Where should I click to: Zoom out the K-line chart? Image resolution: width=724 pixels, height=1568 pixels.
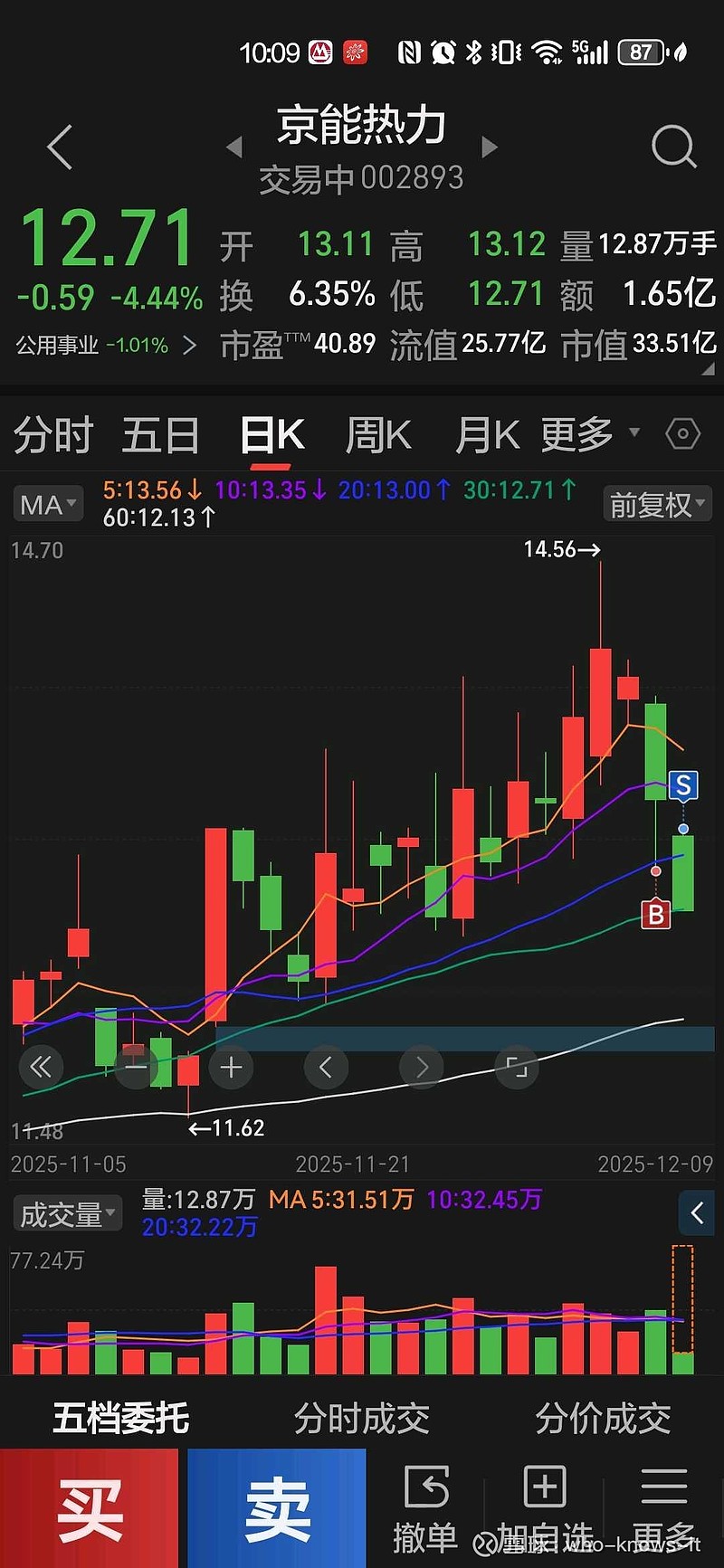[136, 1068]
